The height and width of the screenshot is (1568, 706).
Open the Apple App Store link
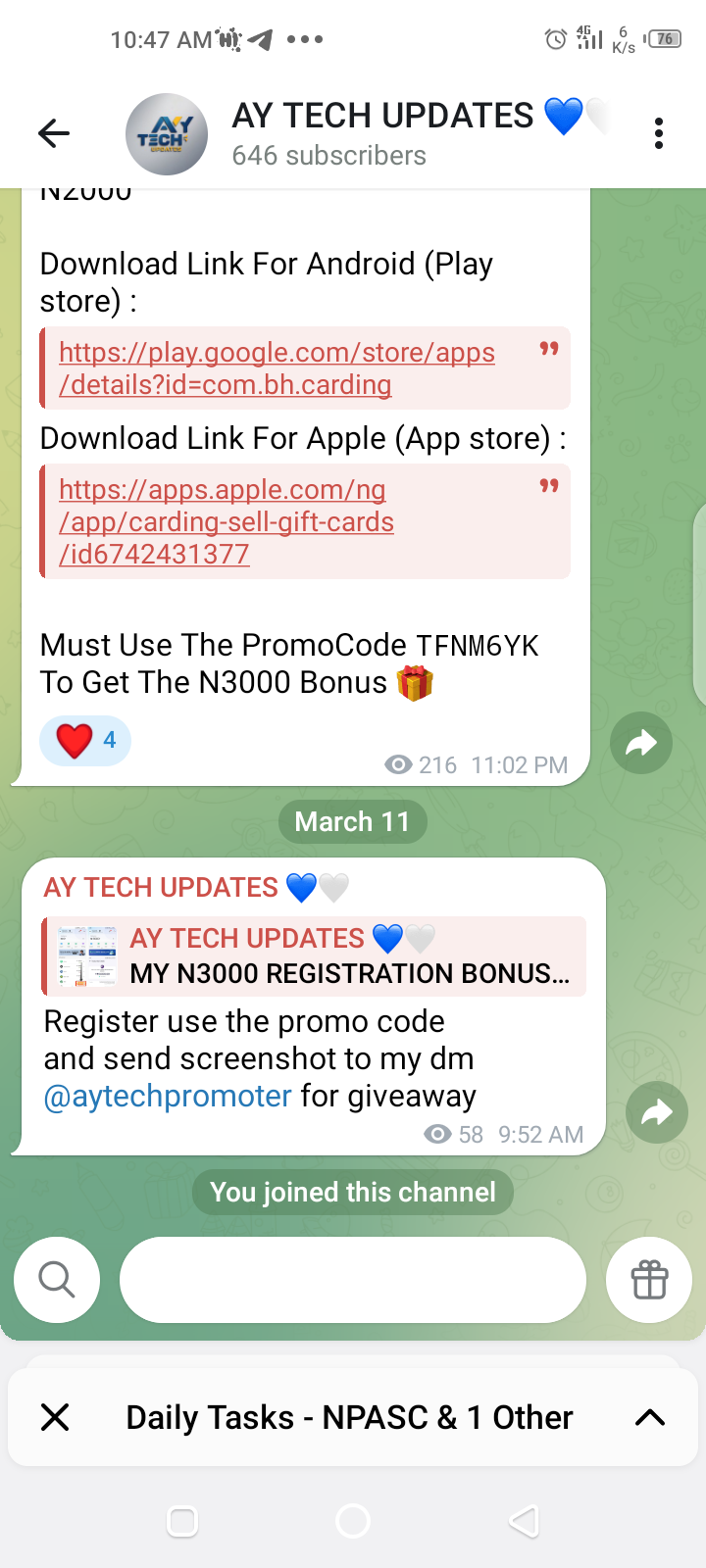tap(226, 521)
